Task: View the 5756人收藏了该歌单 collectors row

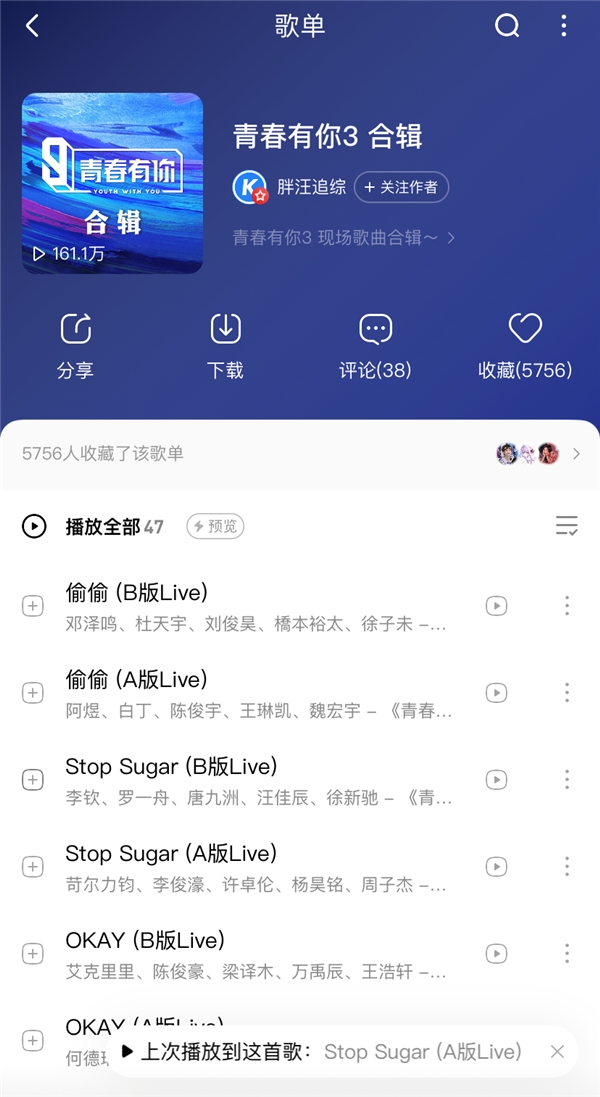Action: pos(300,454)
